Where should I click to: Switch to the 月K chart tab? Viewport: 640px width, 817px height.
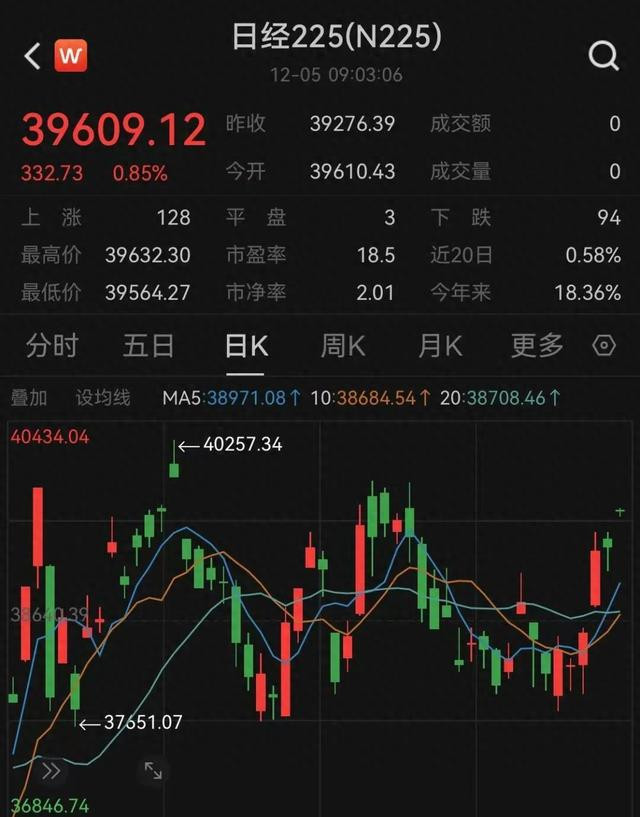tap(440, 346)
